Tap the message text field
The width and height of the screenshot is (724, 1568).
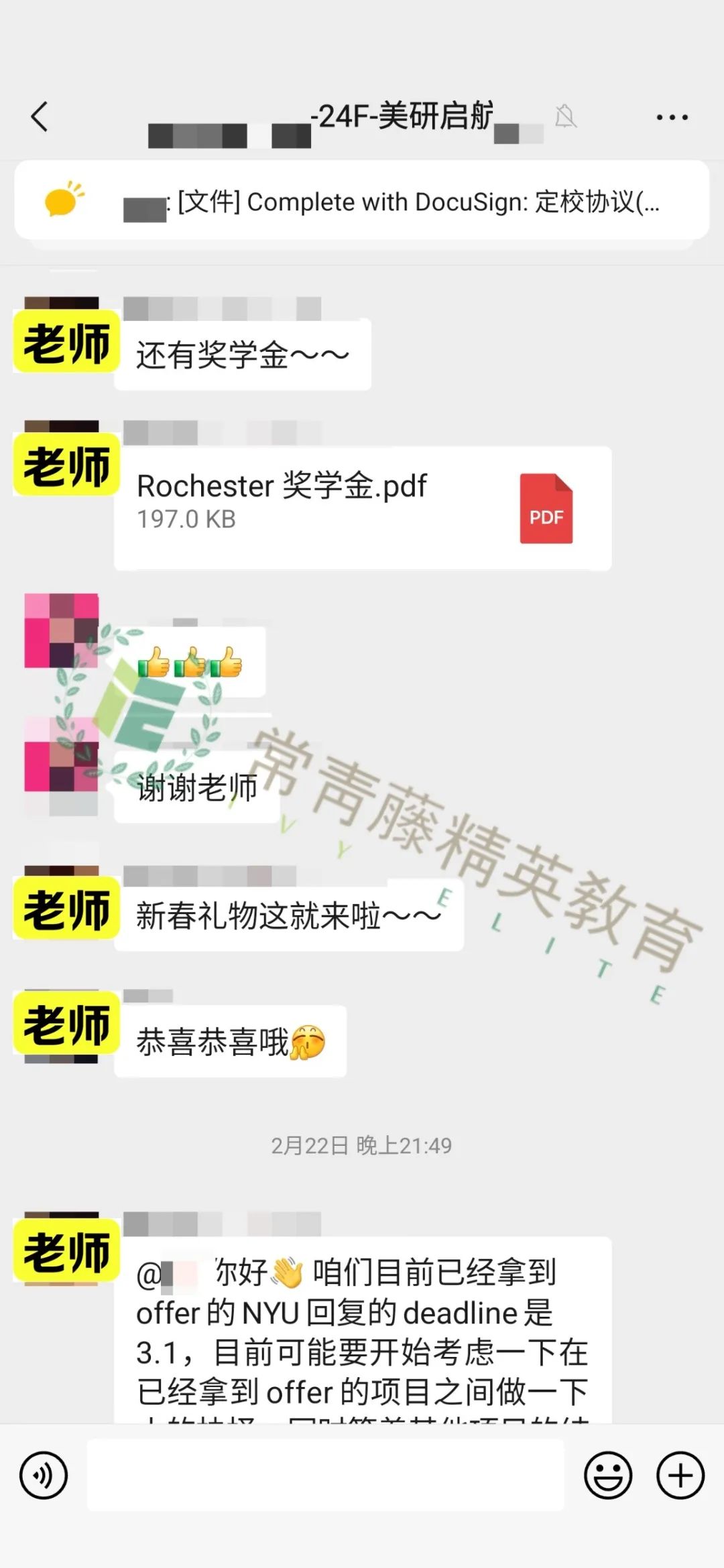click(326, 1475)
